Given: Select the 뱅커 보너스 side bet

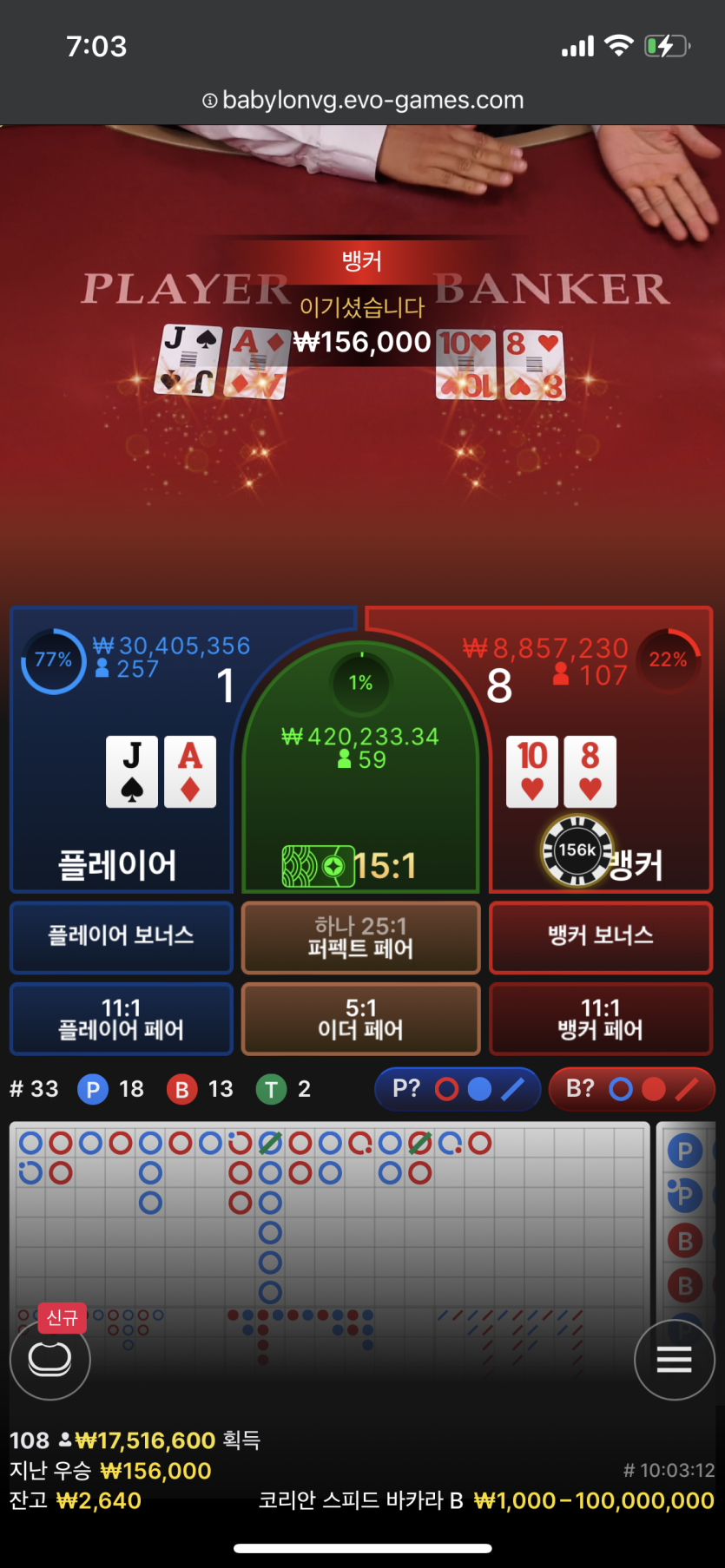Looking at the screenshot, I should 601,936.
